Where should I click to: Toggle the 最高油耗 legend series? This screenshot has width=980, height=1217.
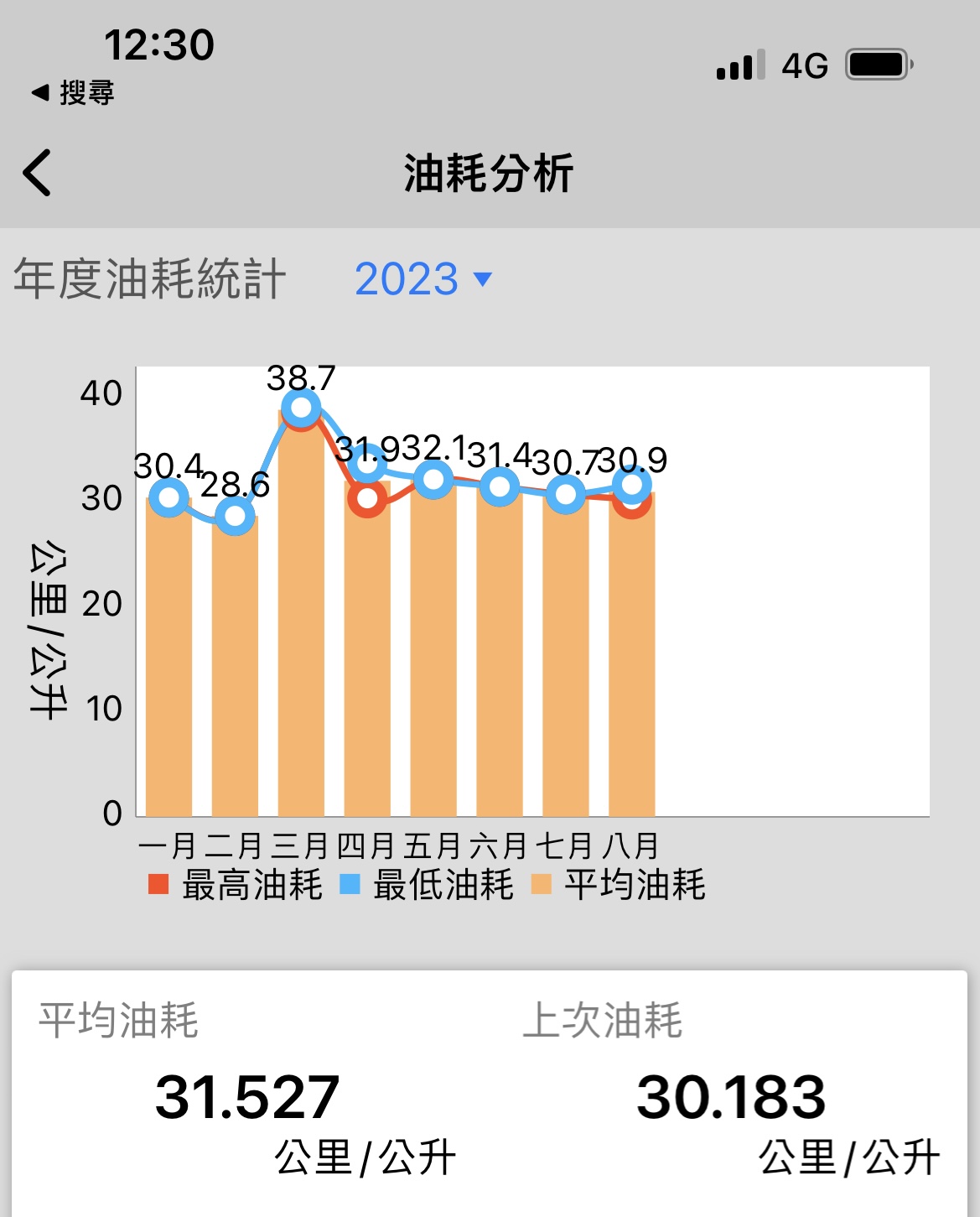point(236,885)
